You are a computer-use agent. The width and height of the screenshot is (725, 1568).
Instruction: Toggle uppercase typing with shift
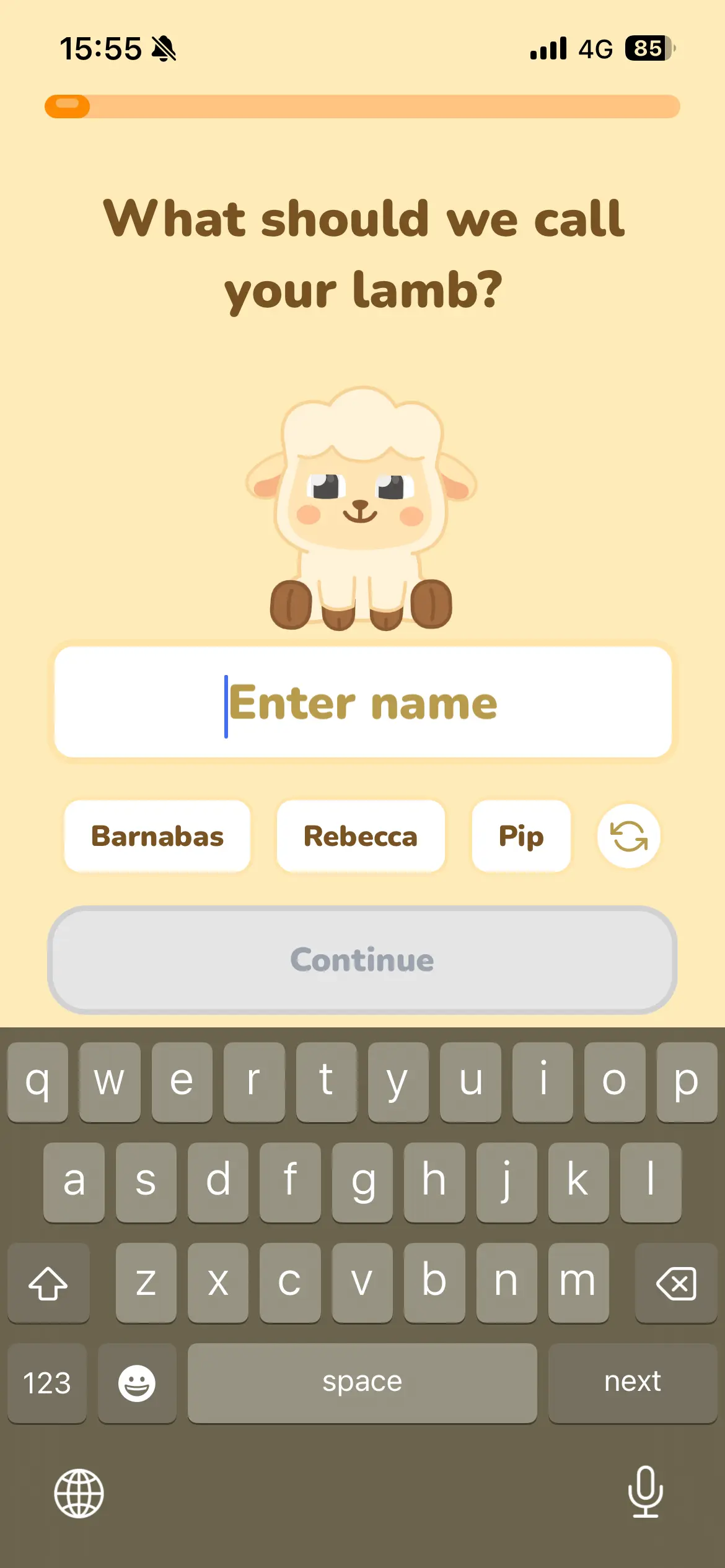pos(48,1283)
